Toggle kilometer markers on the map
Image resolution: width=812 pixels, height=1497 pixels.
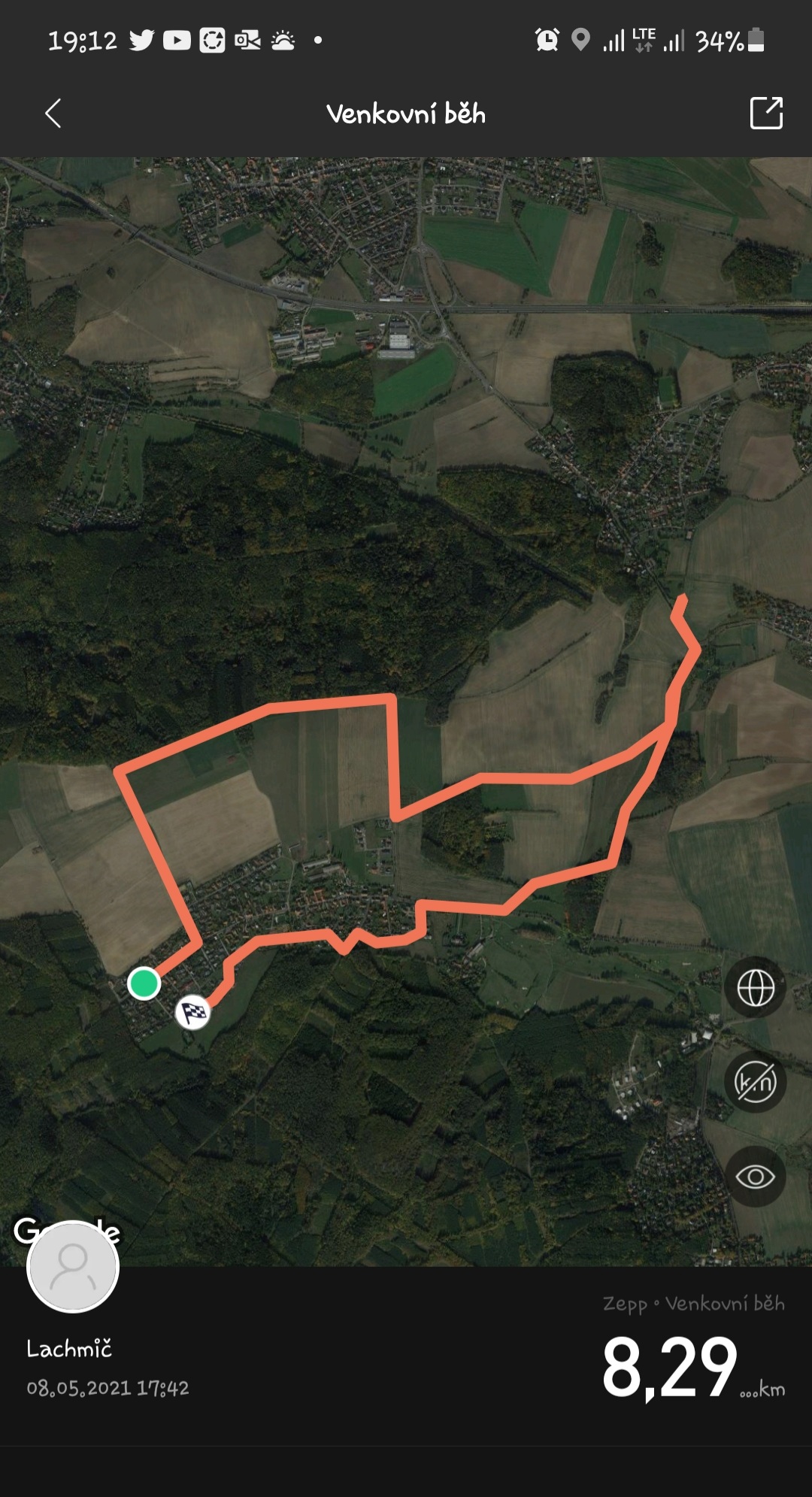pos(756,1083)
